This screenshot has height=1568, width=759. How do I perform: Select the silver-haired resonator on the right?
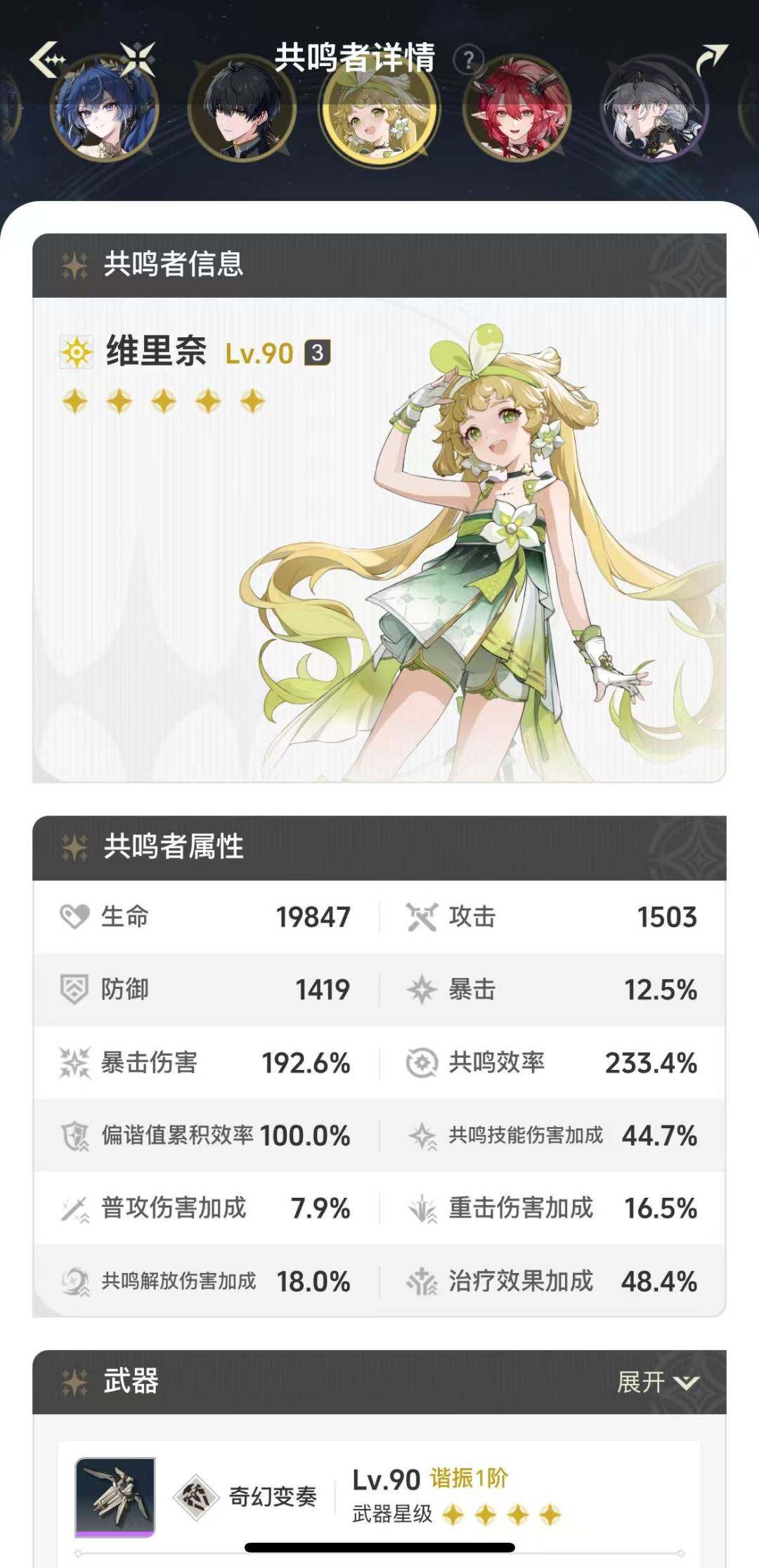pyautogui.click(x=654, y=115)
